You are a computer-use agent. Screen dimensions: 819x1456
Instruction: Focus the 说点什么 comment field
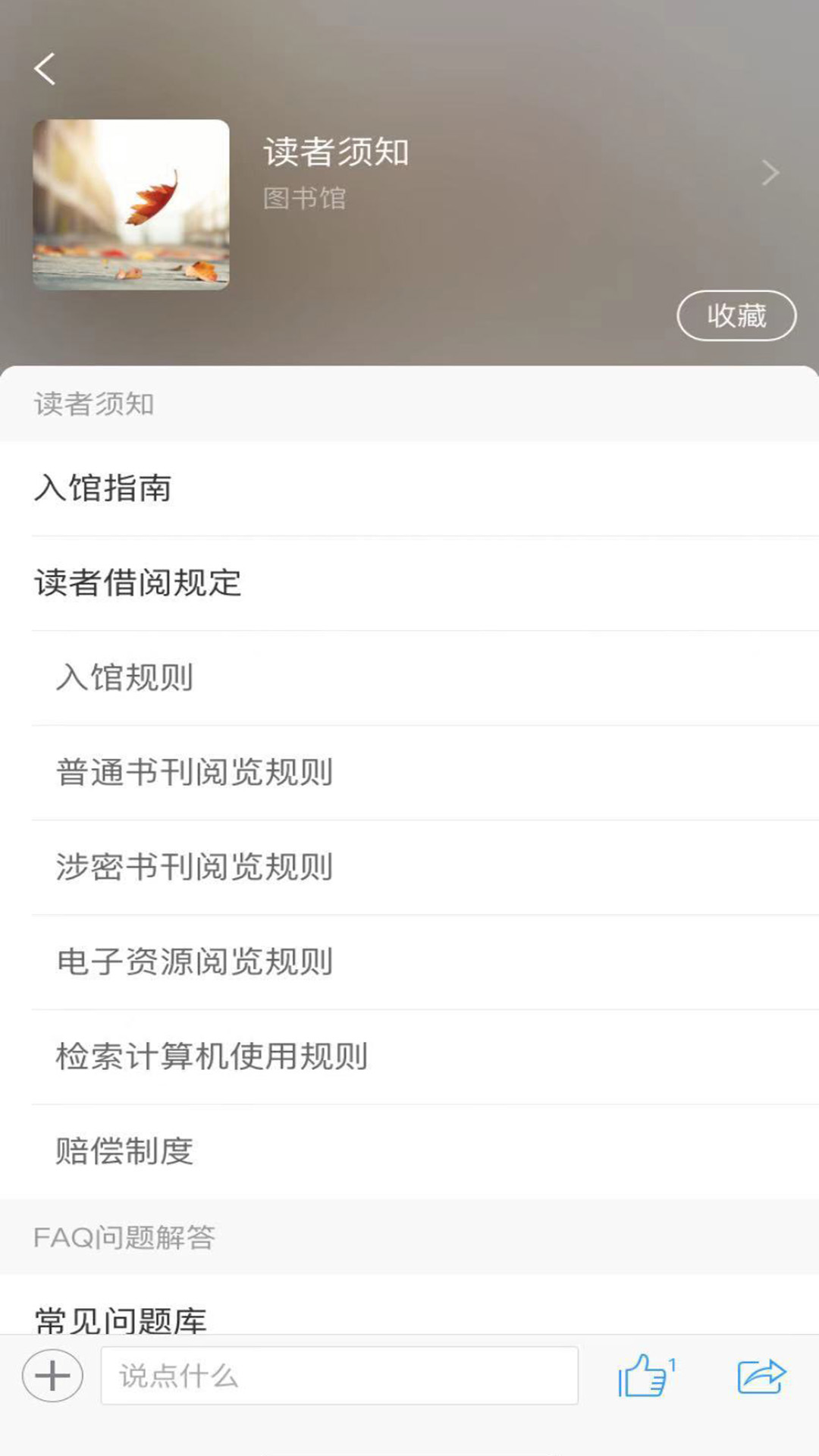pyautogui.click(x=339, y=1376)
